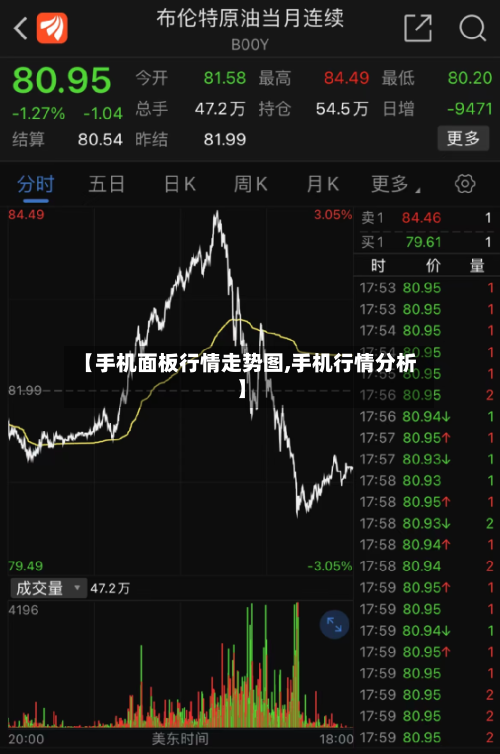Viewport: 500px width, 754px height.
Task: Switch to the 五日 tab
Action: (x=106, y=184)
